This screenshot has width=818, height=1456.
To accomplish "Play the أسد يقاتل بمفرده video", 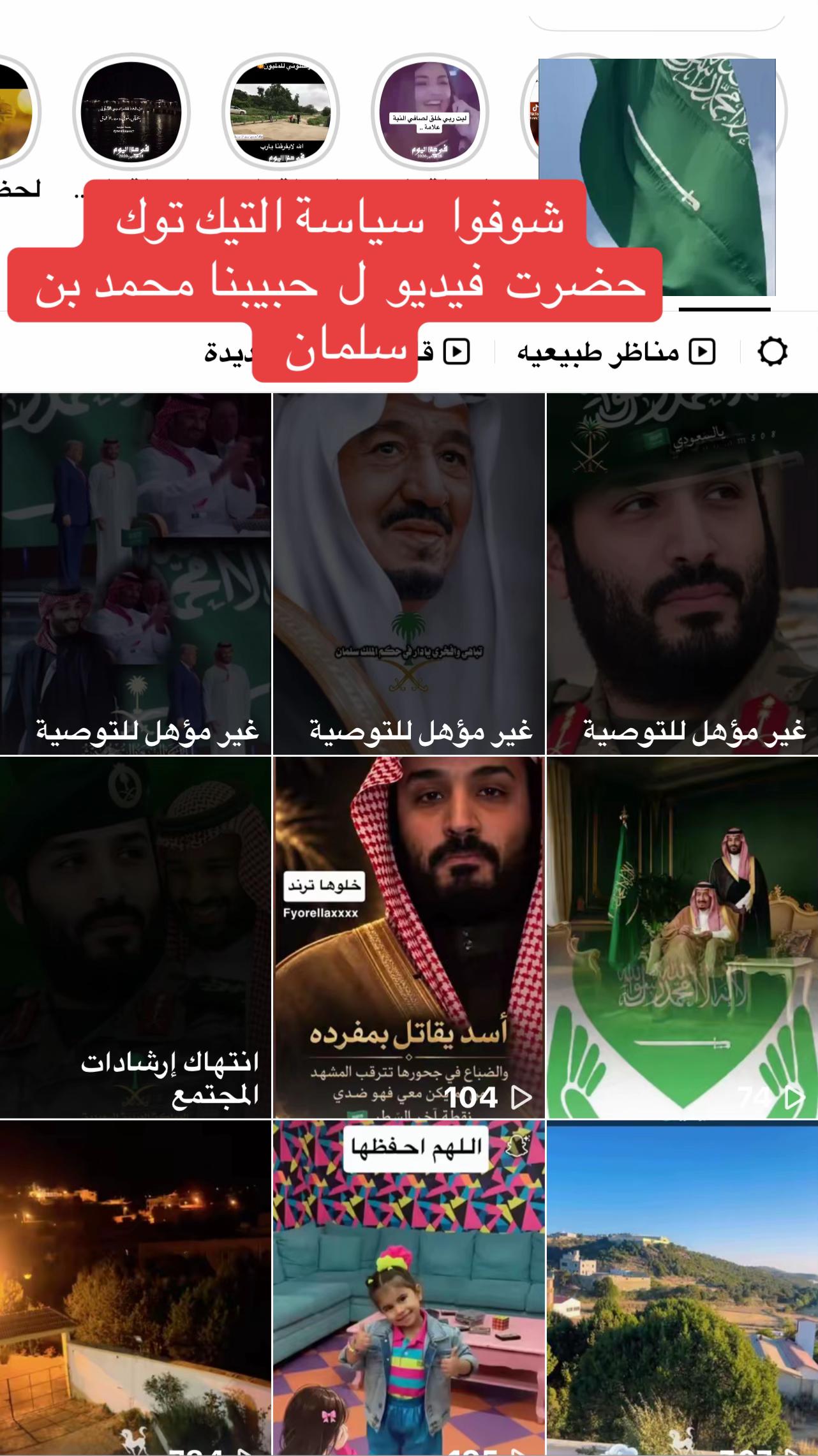I will [409, 937].
